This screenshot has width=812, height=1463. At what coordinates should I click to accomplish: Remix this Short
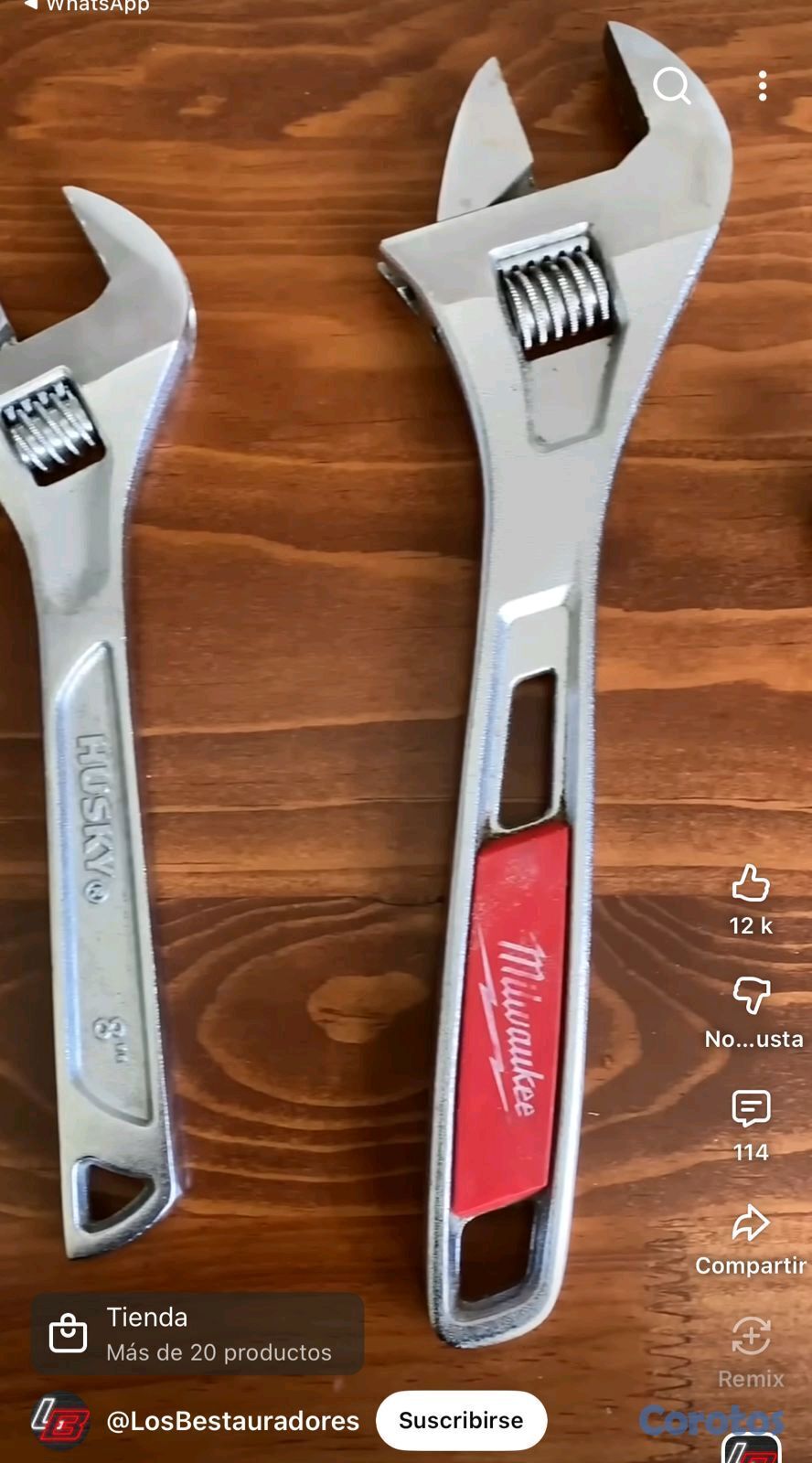point(751,1337)
